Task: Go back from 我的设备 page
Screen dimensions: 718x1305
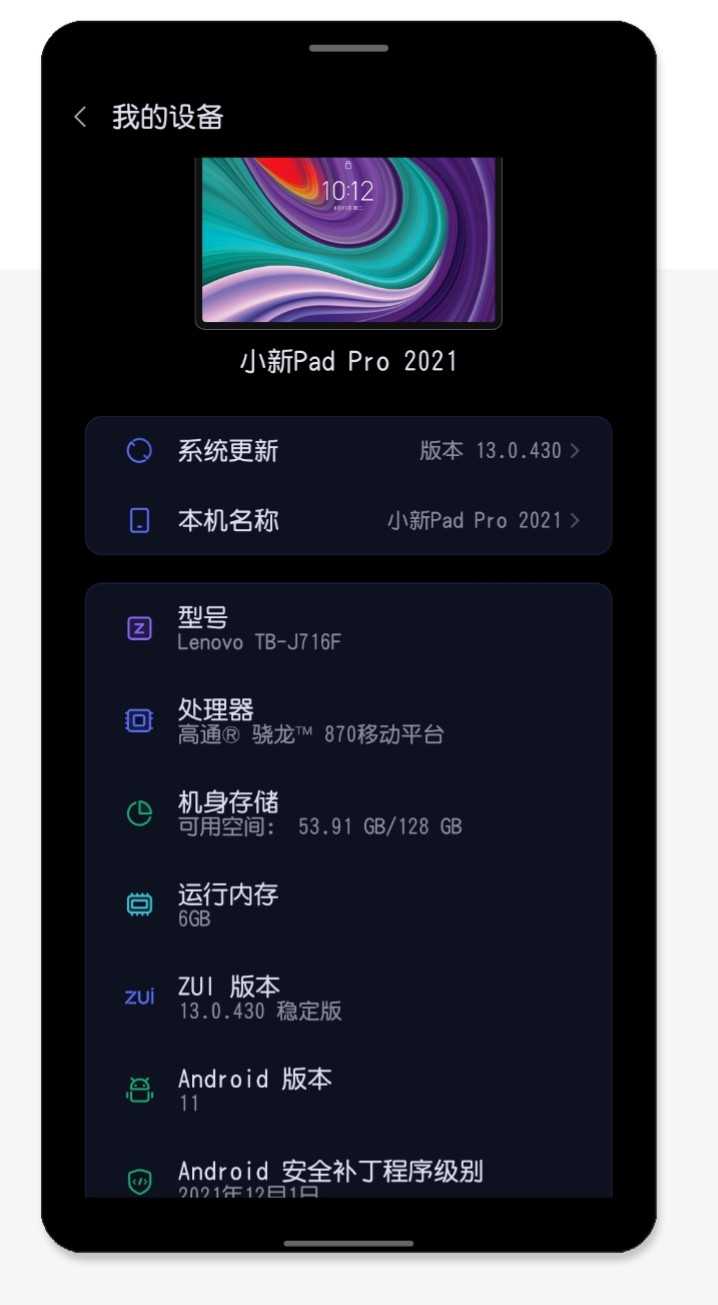Action: (81, 118)
